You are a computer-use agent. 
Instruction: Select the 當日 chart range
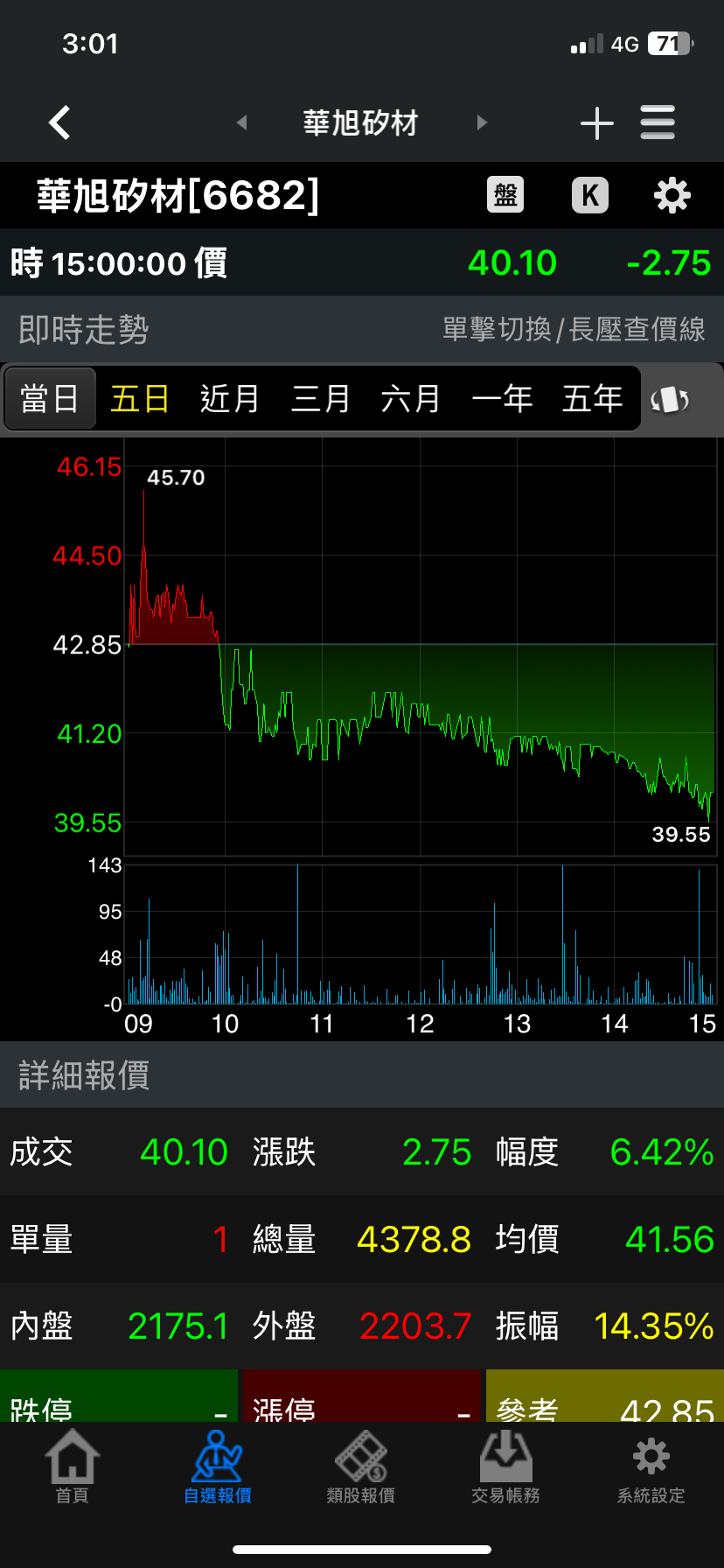pyautogui.click(x=50, y=399)
